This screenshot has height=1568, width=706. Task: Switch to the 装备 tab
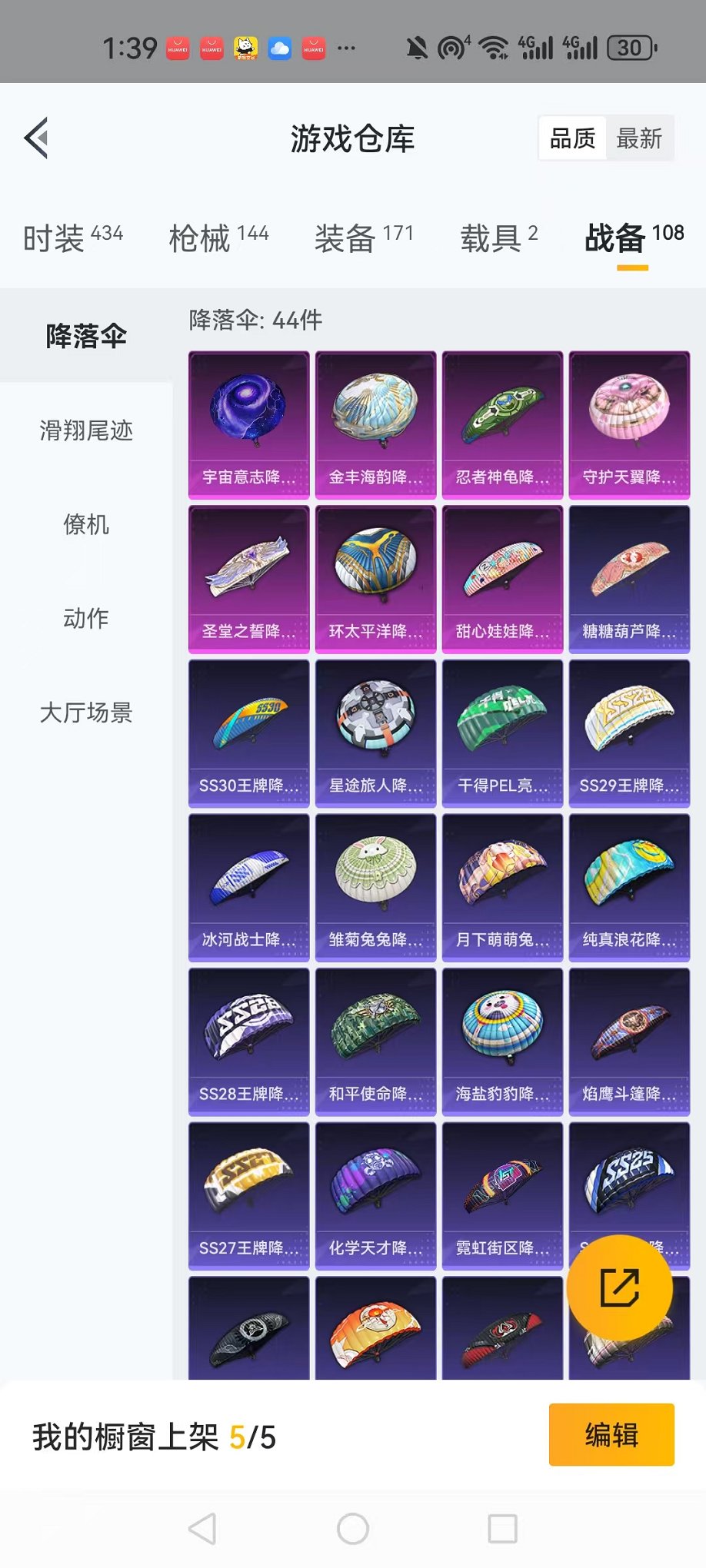click(x=365, y=238)
